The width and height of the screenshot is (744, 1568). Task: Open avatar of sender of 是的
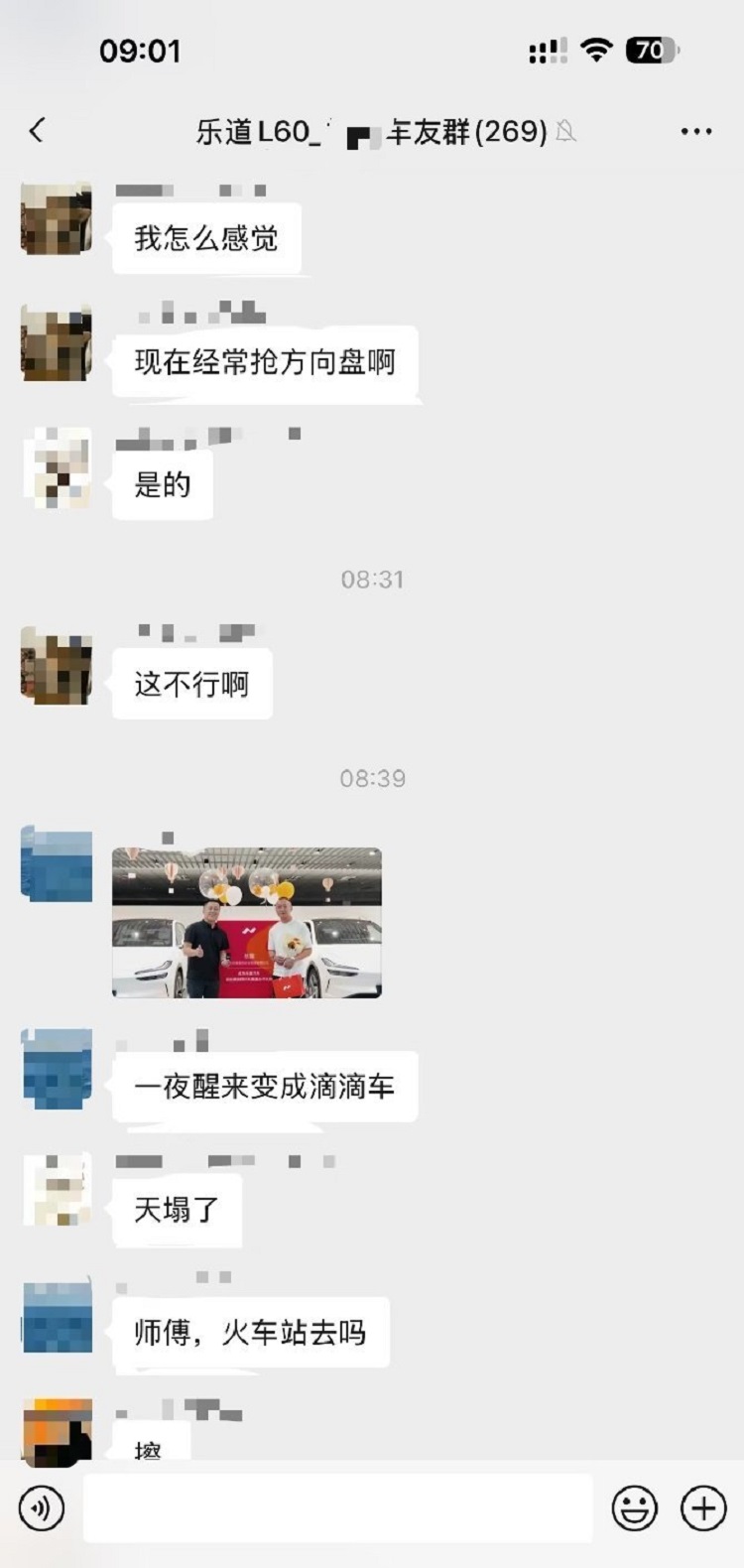[x=57, y=467]
